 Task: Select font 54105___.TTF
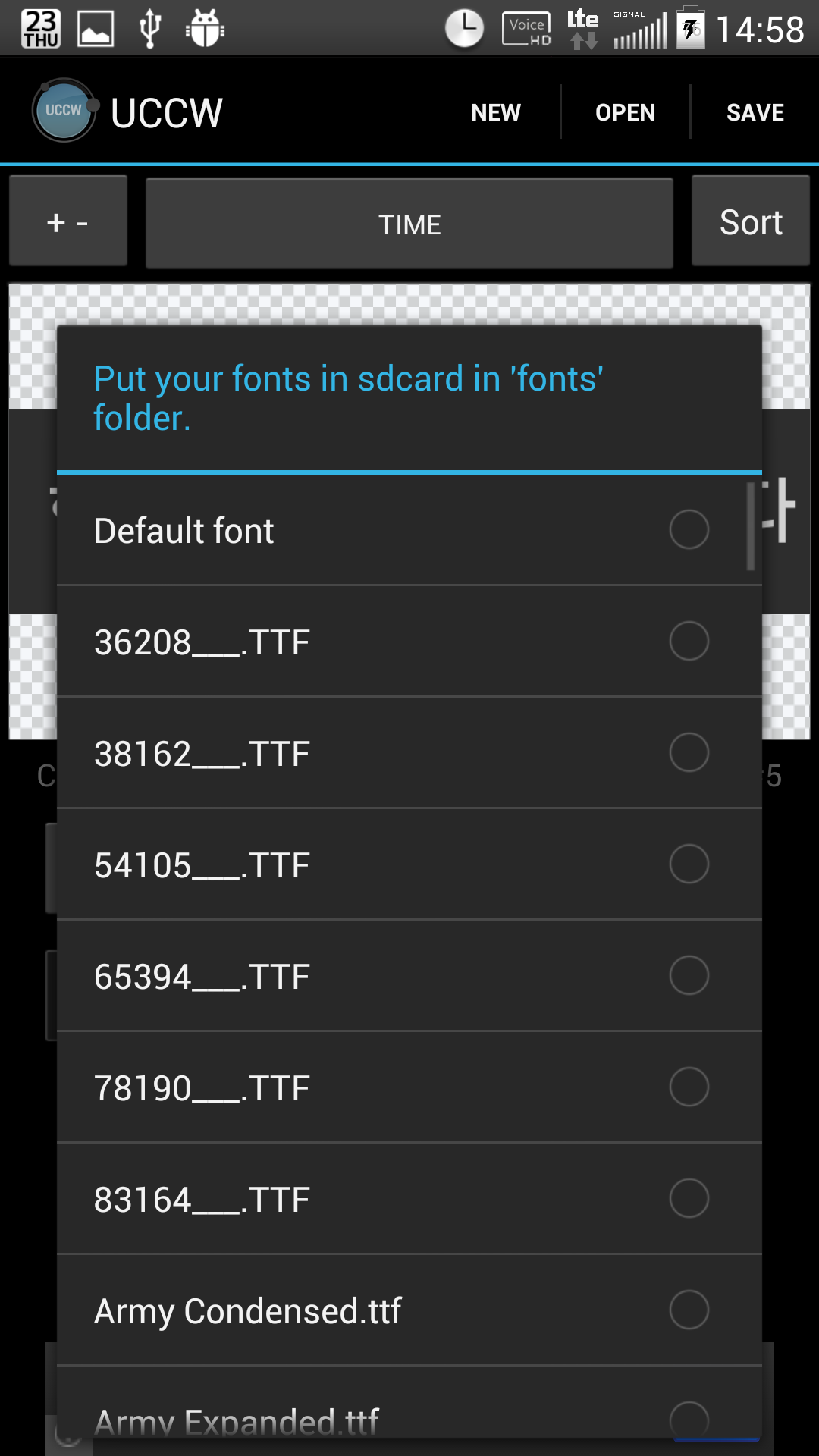pyautogui.click(x=409, y=864)
